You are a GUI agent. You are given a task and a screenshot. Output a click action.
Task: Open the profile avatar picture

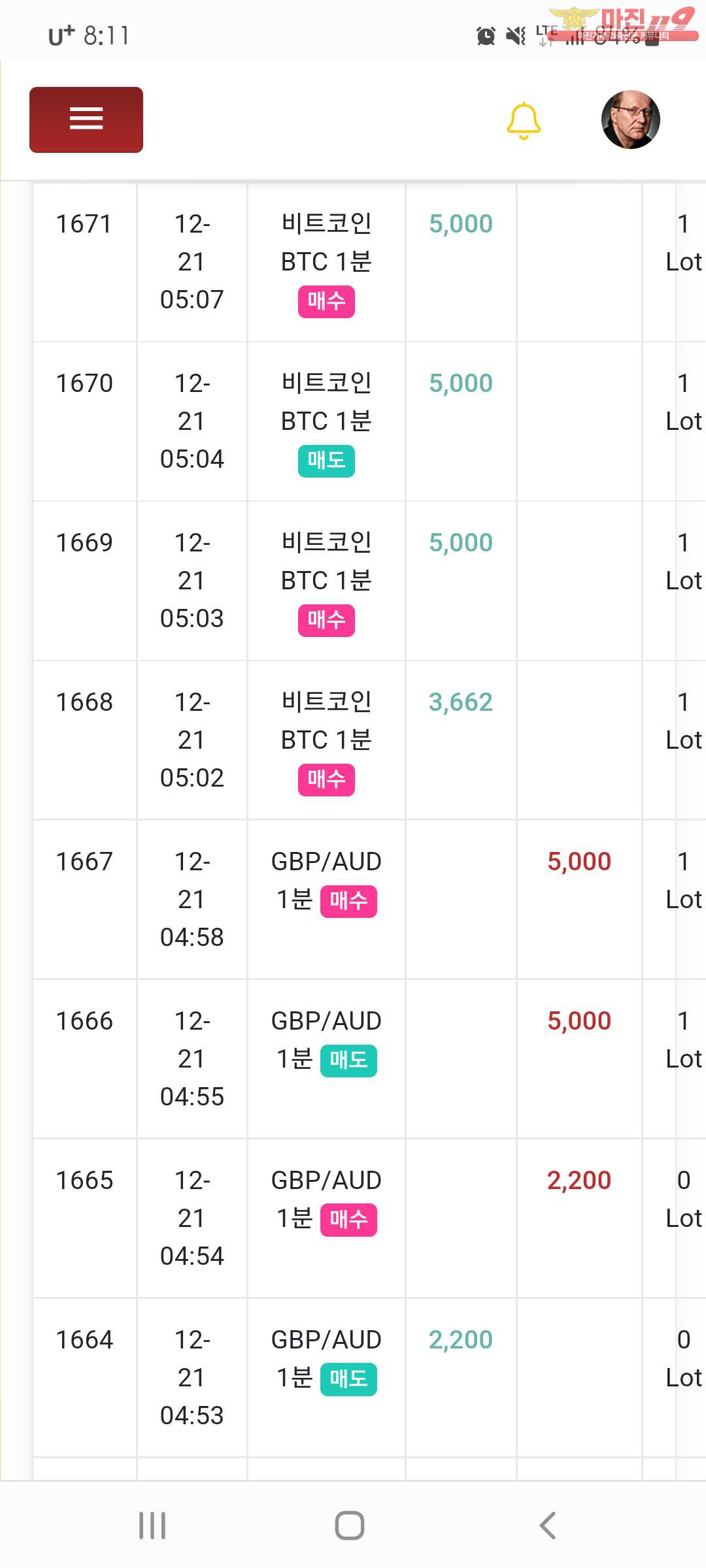coord(630,120)
